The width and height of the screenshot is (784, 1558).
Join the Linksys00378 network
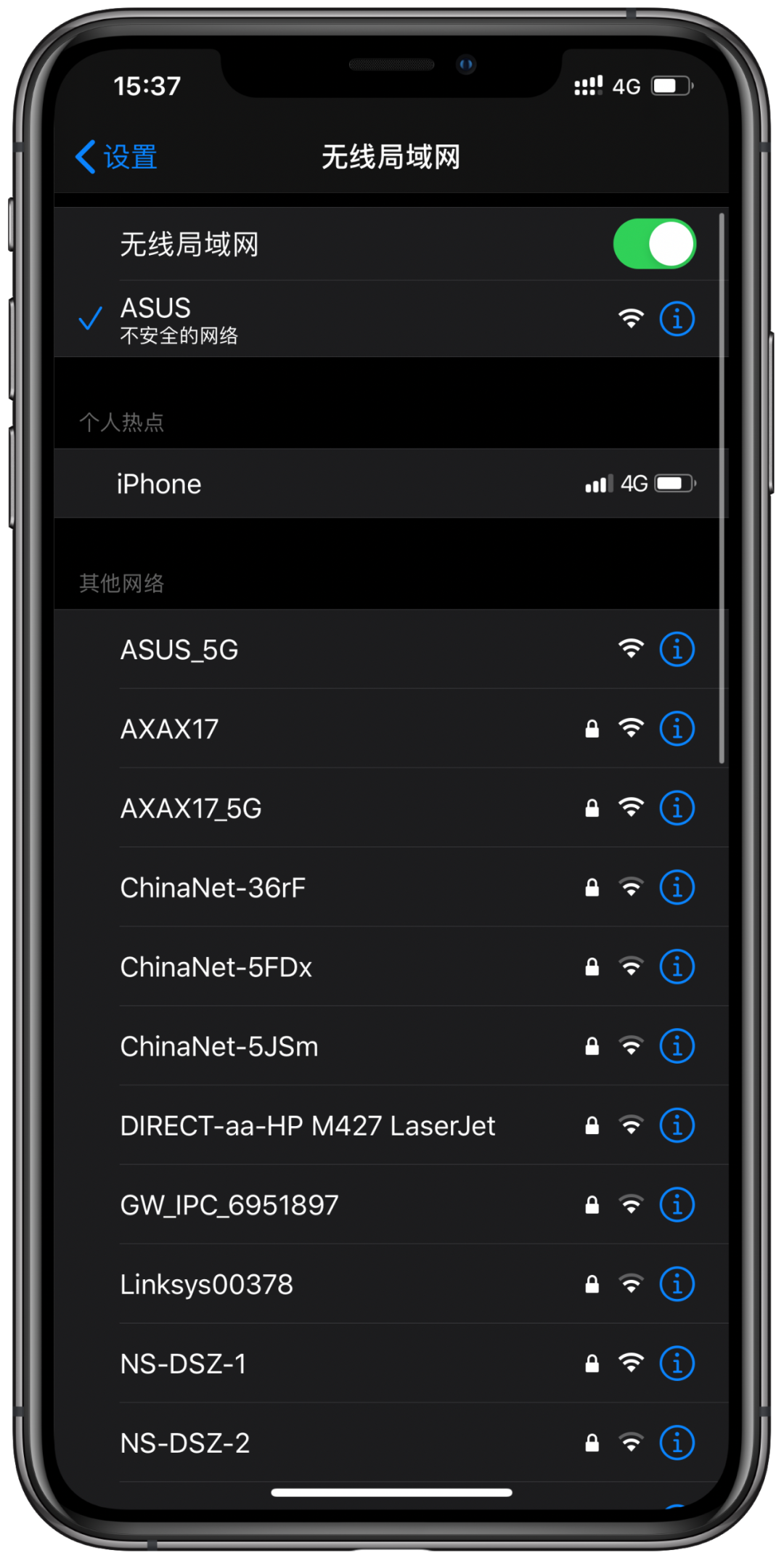click(206, 1284)
